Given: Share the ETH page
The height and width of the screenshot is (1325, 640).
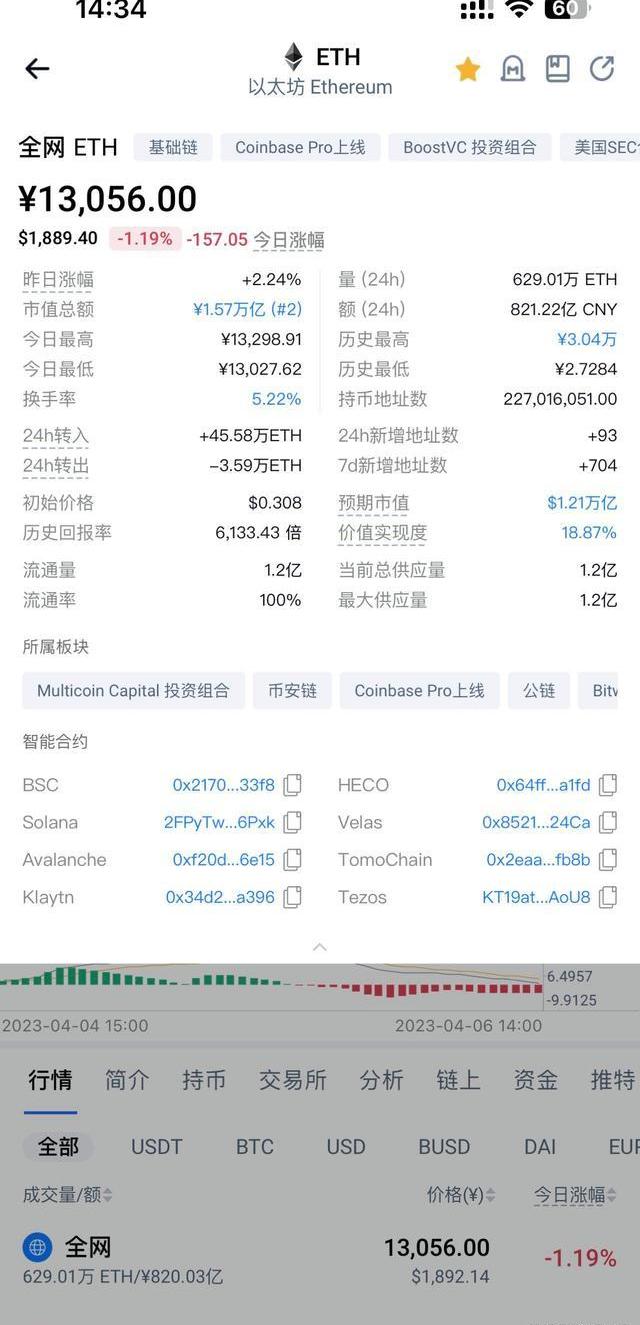Looking at the screenshot, I should [602, 69].
